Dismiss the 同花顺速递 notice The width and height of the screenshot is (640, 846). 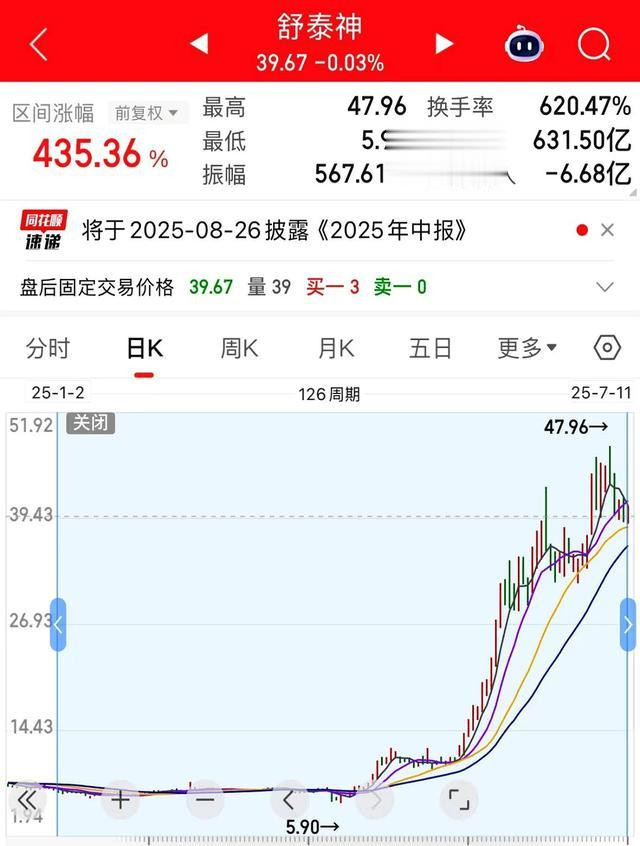(607, 231)
